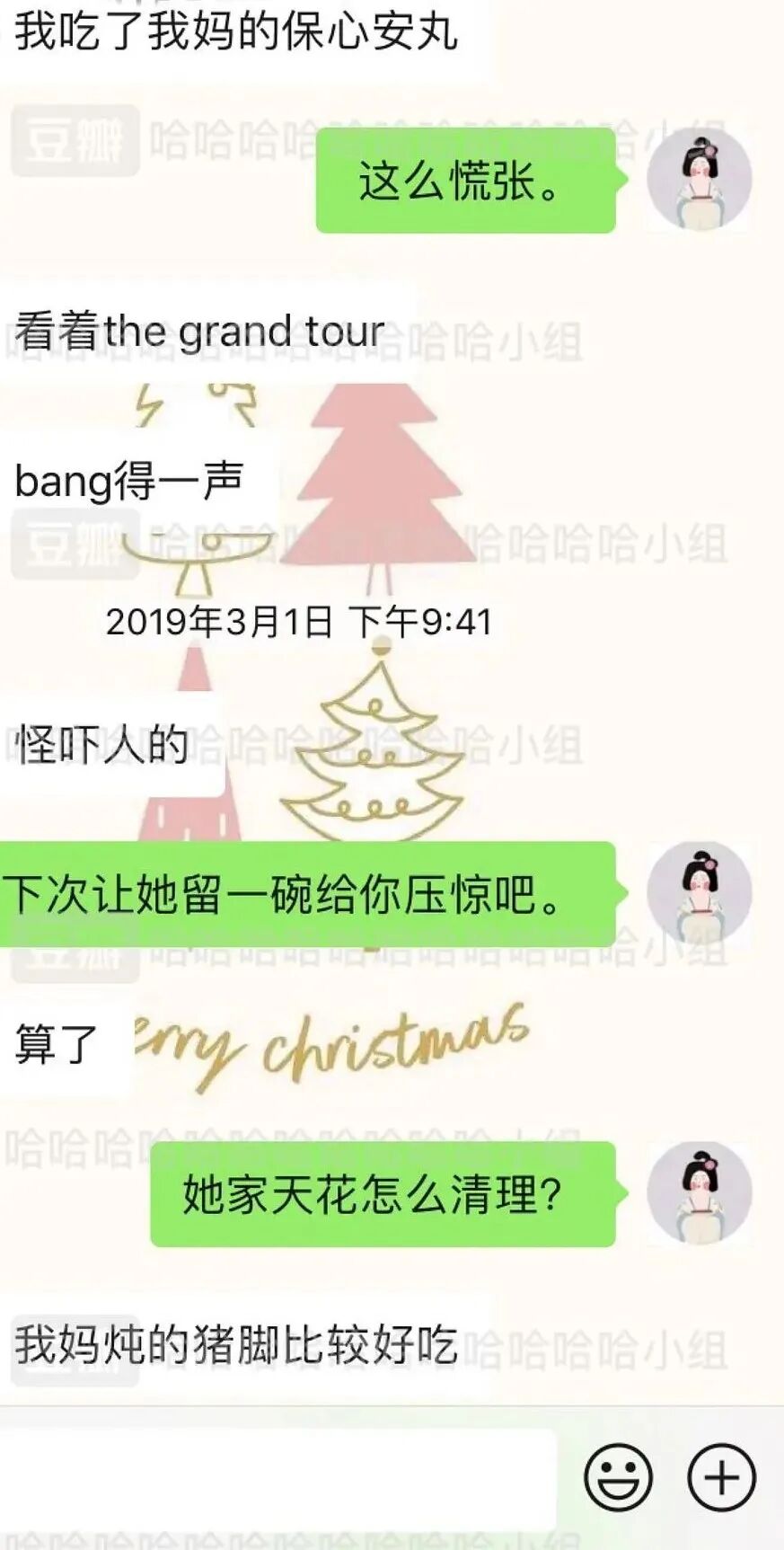Open the emoji sticker picker
The image size is (784, 1550).
pyautogui.click(x=618, y=1476)
